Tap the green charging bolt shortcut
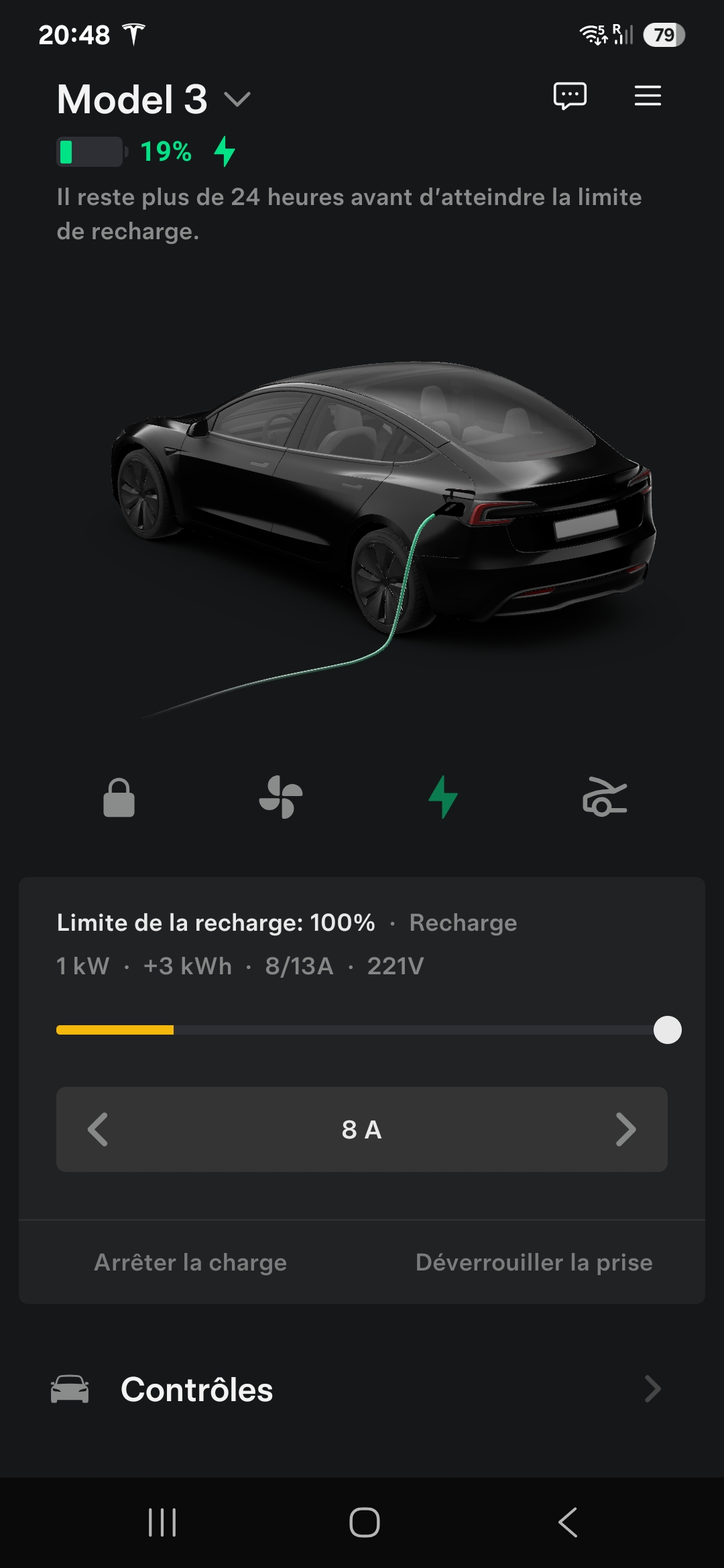724x1568 pixels. coord(443,797)
